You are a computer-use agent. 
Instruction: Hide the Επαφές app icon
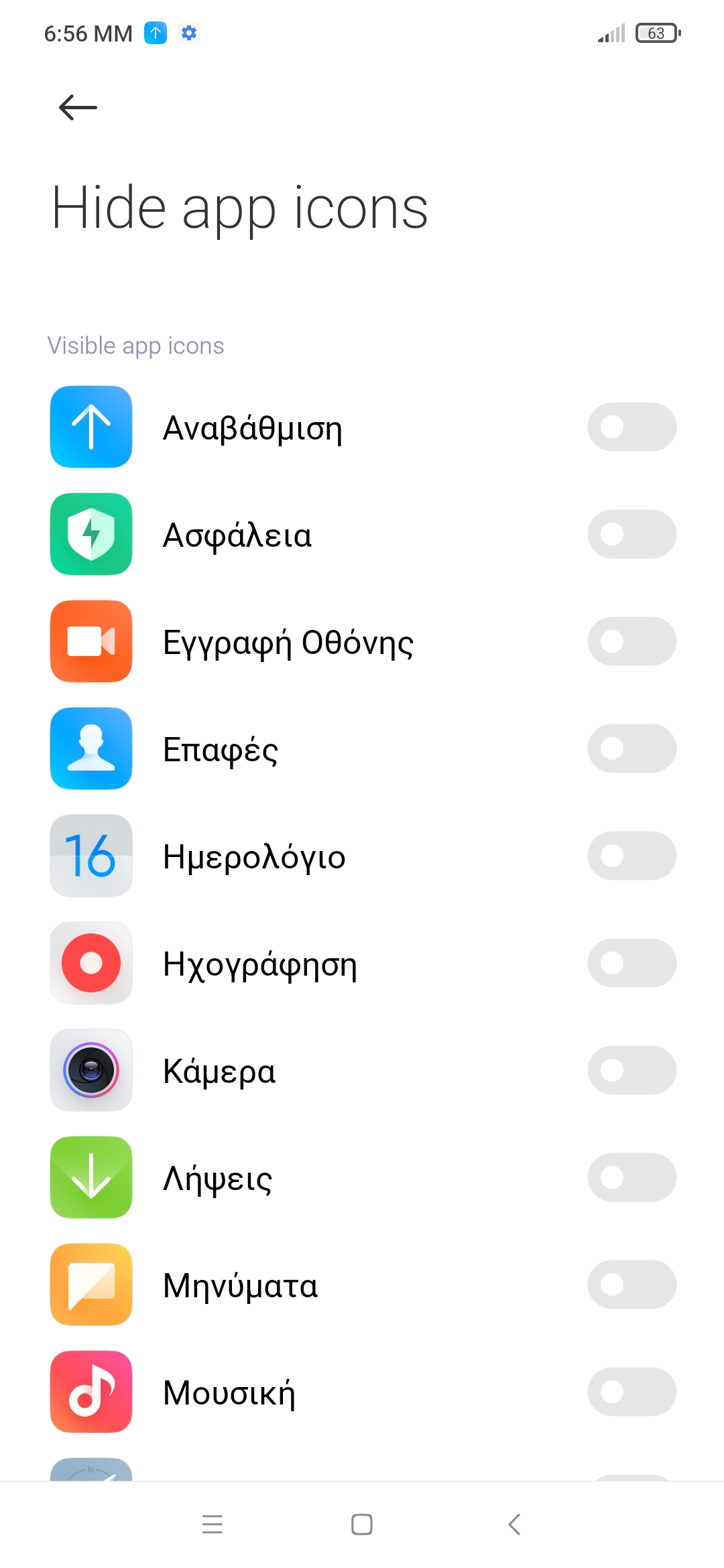tap(631, 748)
